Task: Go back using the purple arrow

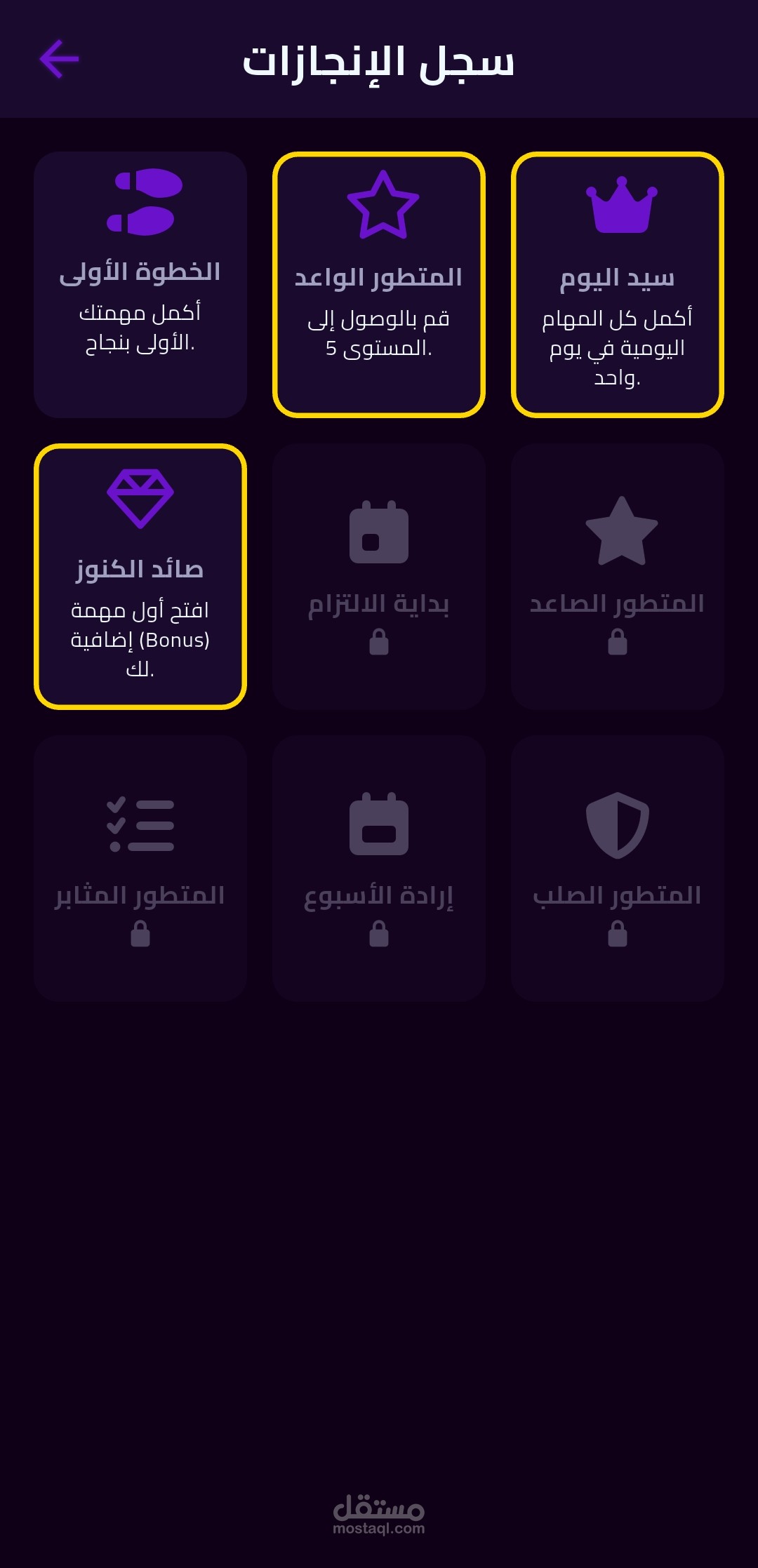Action: pos(59,59)
